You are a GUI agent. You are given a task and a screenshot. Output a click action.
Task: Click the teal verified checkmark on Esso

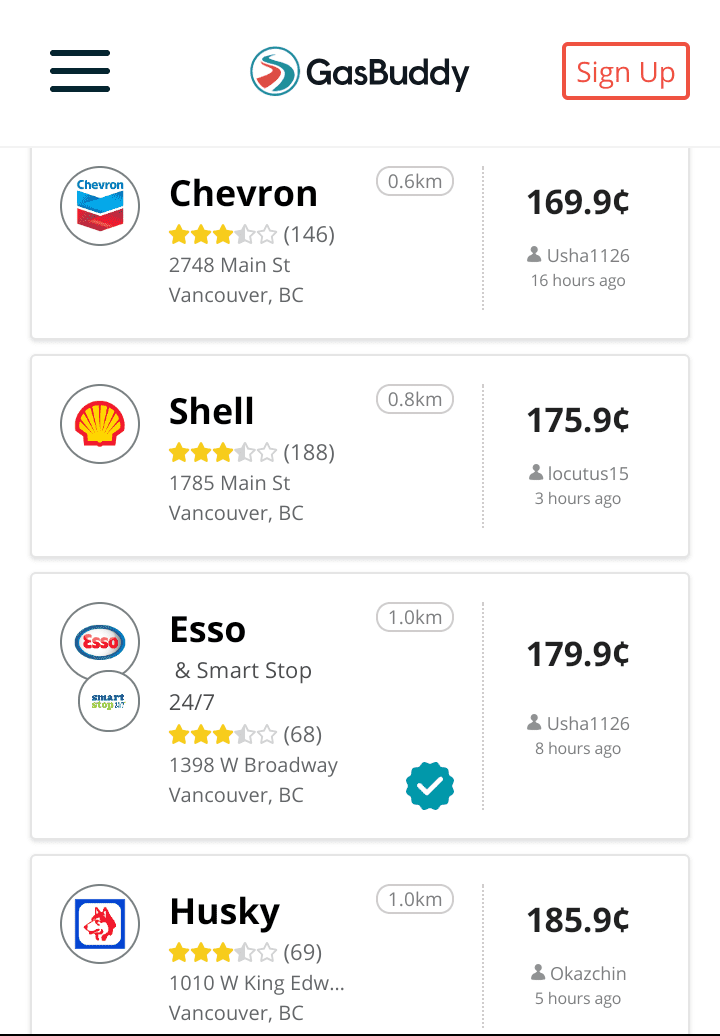click(x=430, y=786)
